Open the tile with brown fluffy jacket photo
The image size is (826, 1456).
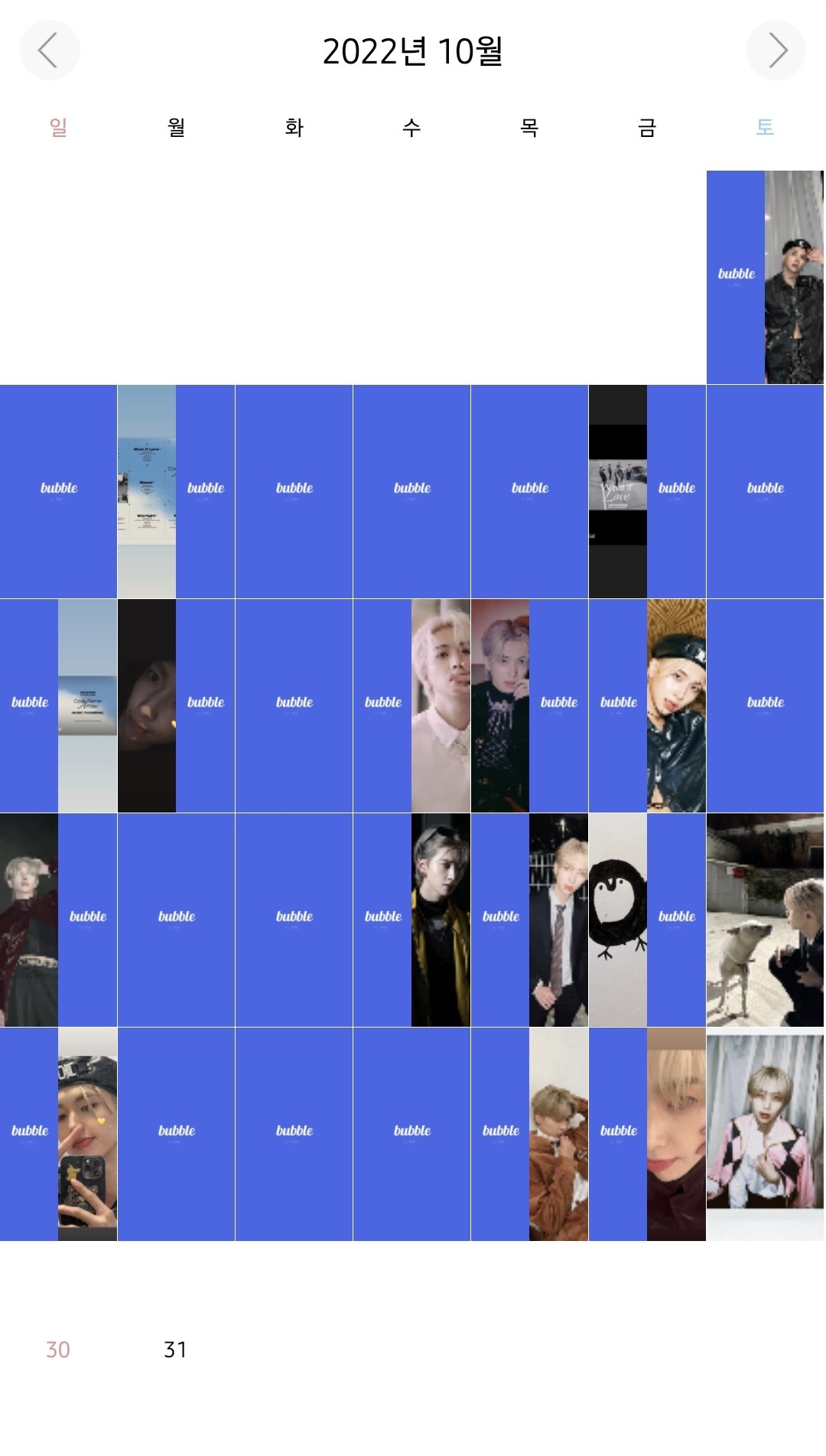[529, 1134]
